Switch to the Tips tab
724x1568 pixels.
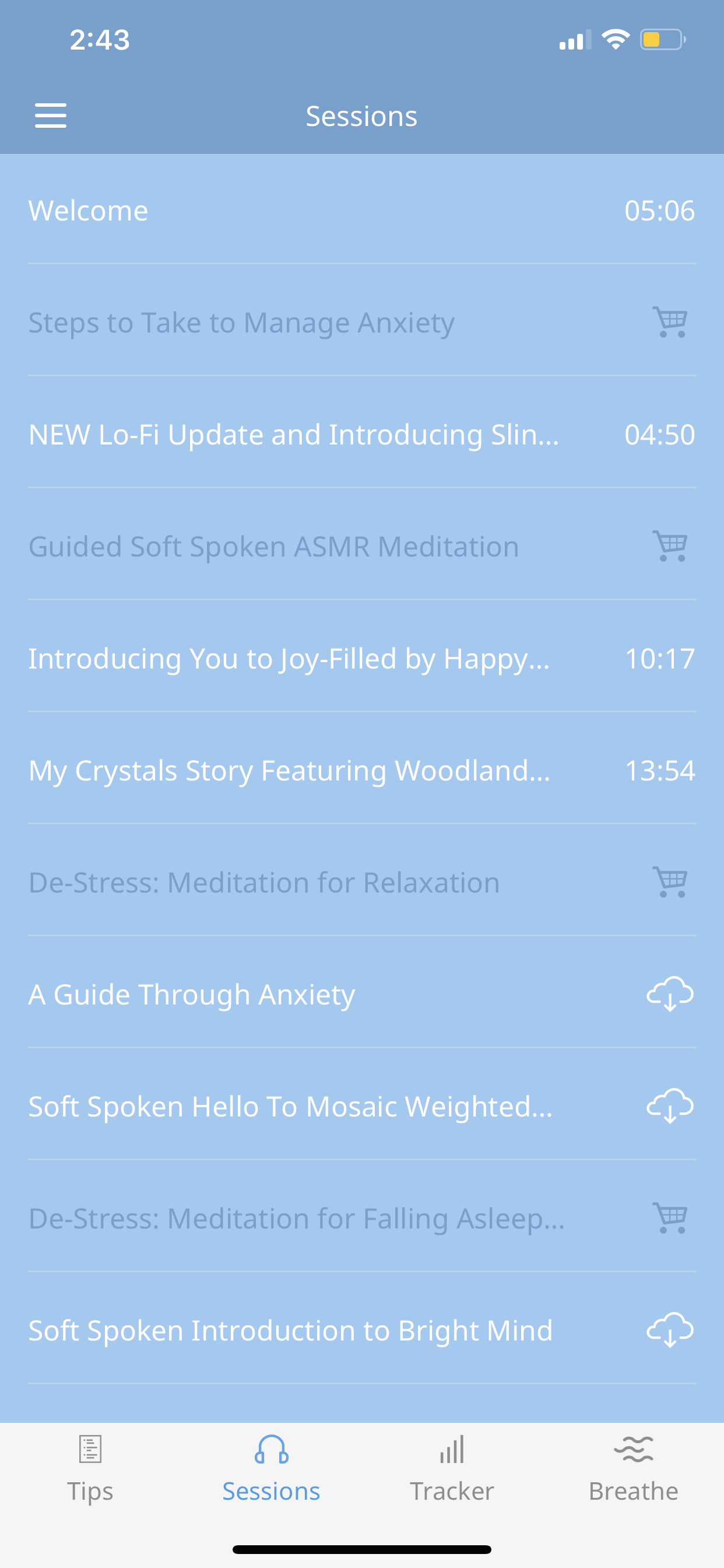(x=90, y=1468)
